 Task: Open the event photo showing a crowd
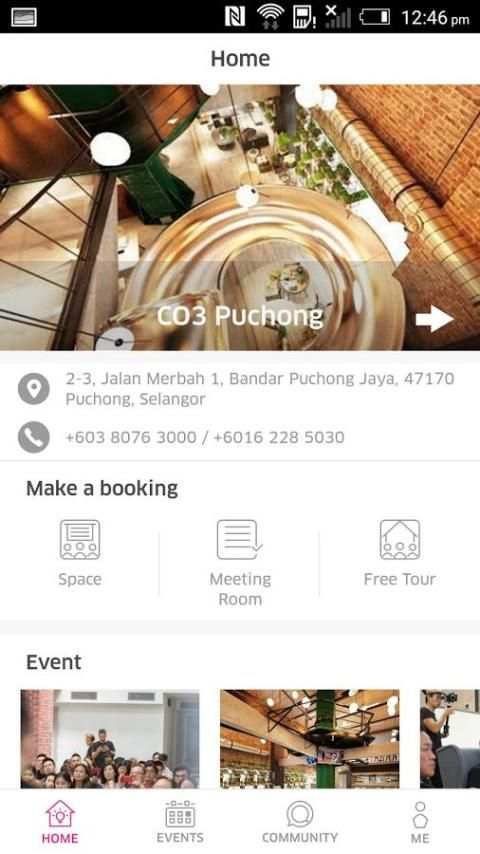[110, 739]
